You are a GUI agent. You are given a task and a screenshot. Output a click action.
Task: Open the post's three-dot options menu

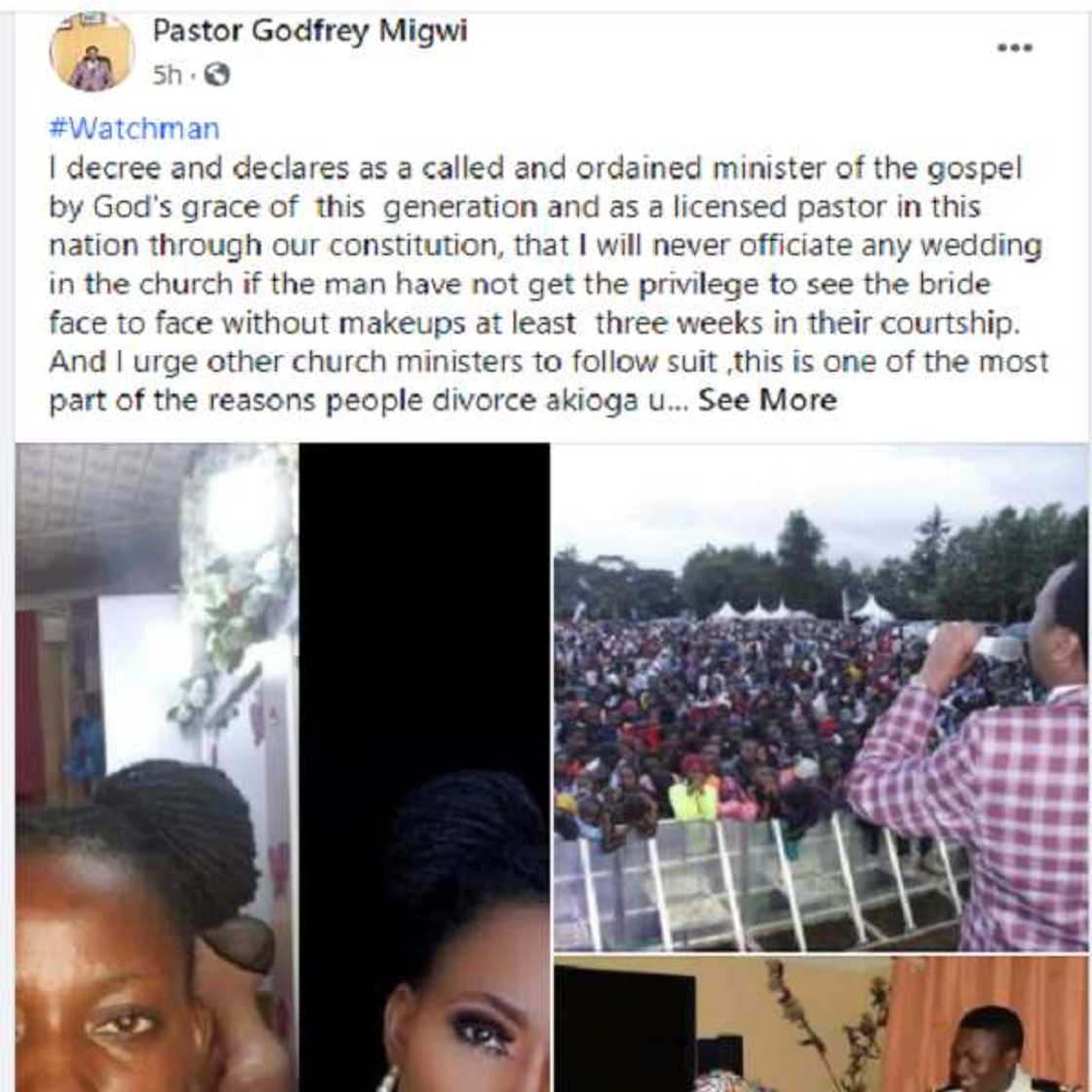1014,48
